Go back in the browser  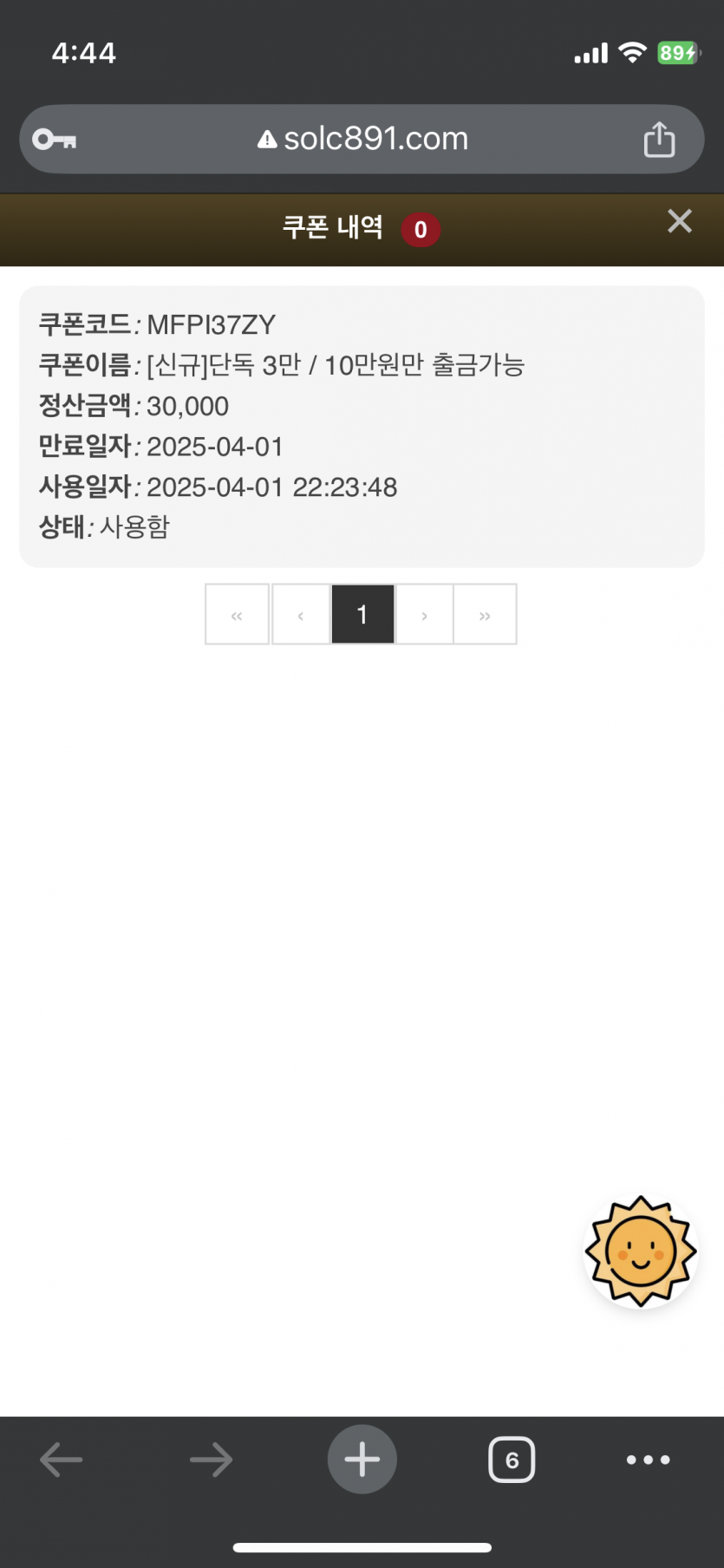pyautogui.click(x=62, y=1460)
